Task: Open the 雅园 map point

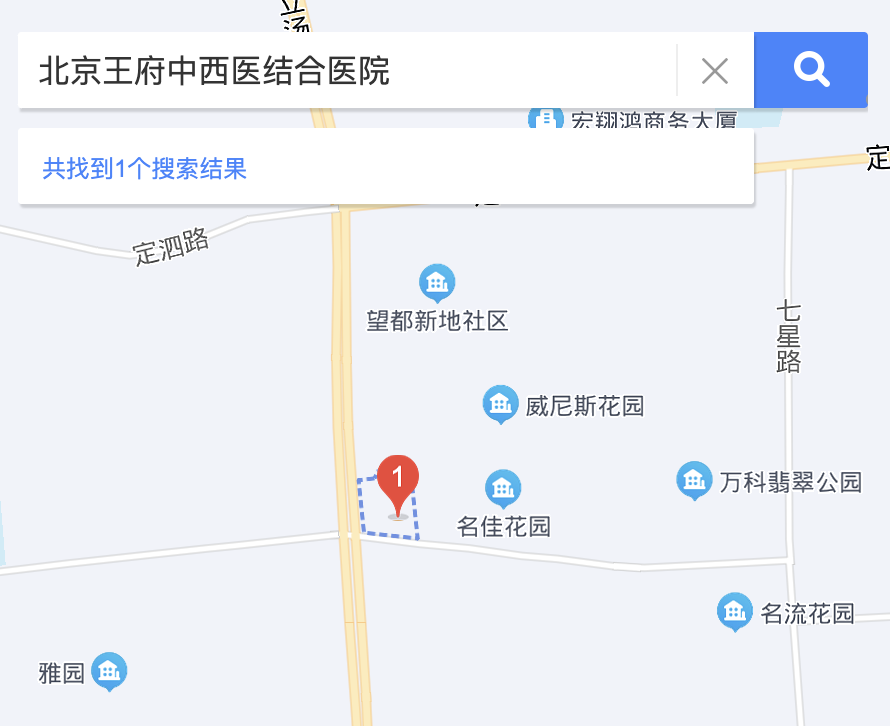Action: 109,671
